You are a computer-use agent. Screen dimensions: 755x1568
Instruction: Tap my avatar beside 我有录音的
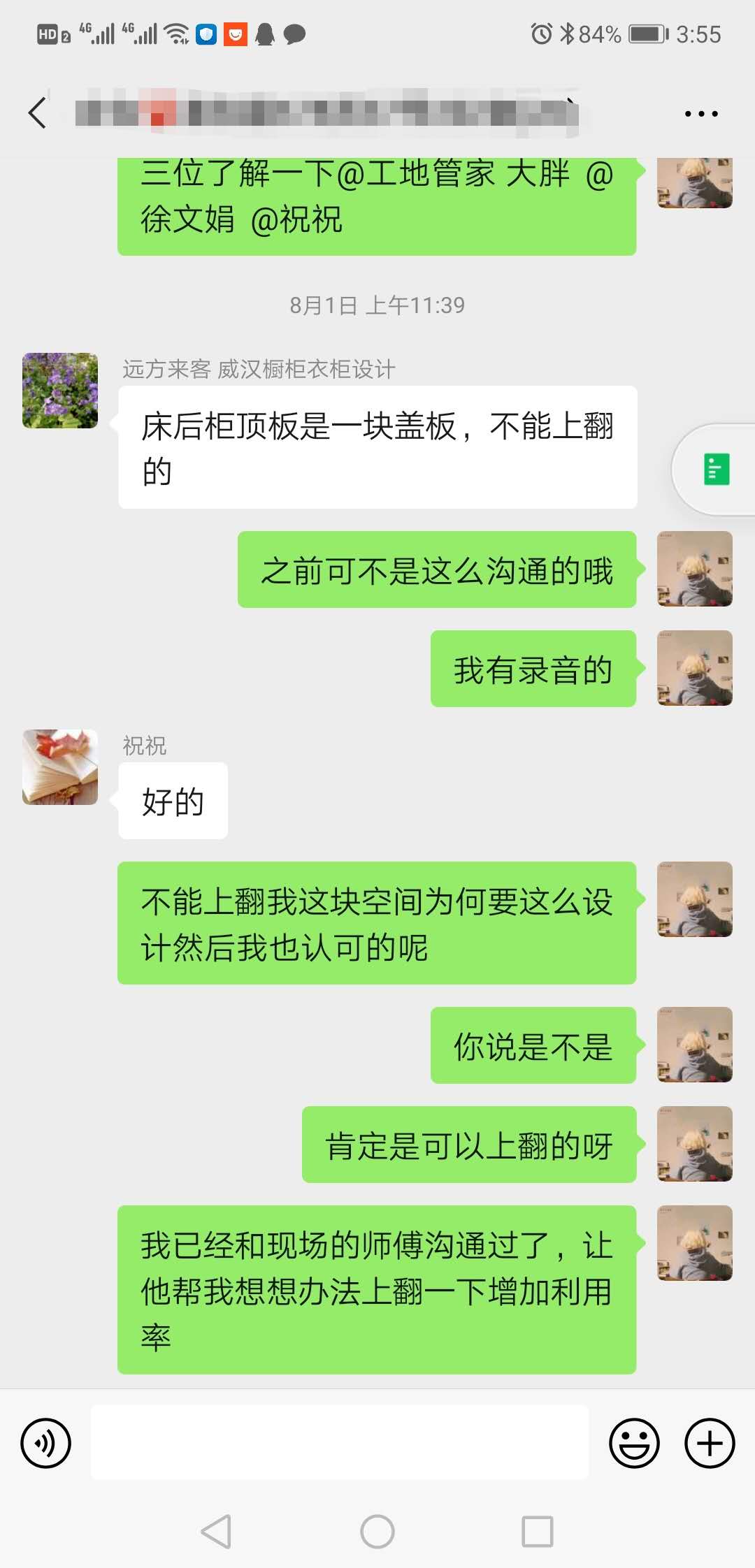694,668
